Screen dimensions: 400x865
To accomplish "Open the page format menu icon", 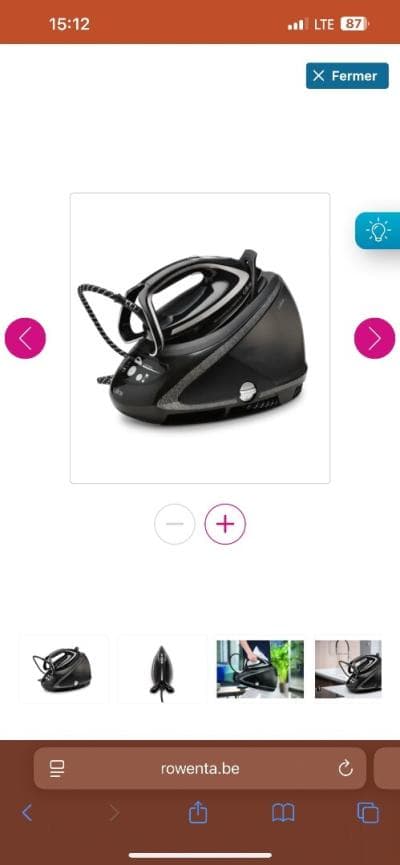I will point(57,768).
